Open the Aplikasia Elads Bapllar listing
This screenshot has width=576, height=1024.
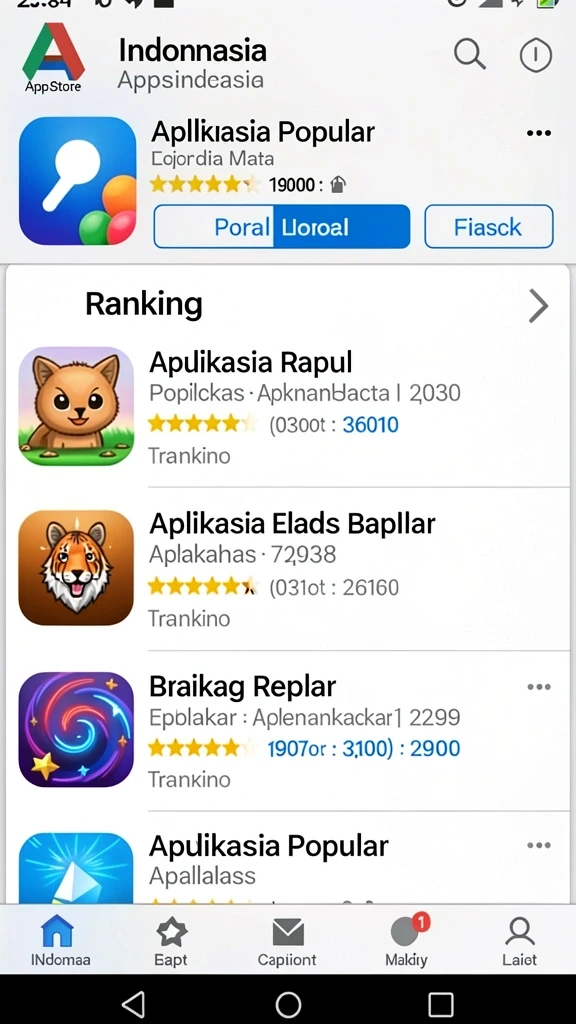(x=288, y=569)
